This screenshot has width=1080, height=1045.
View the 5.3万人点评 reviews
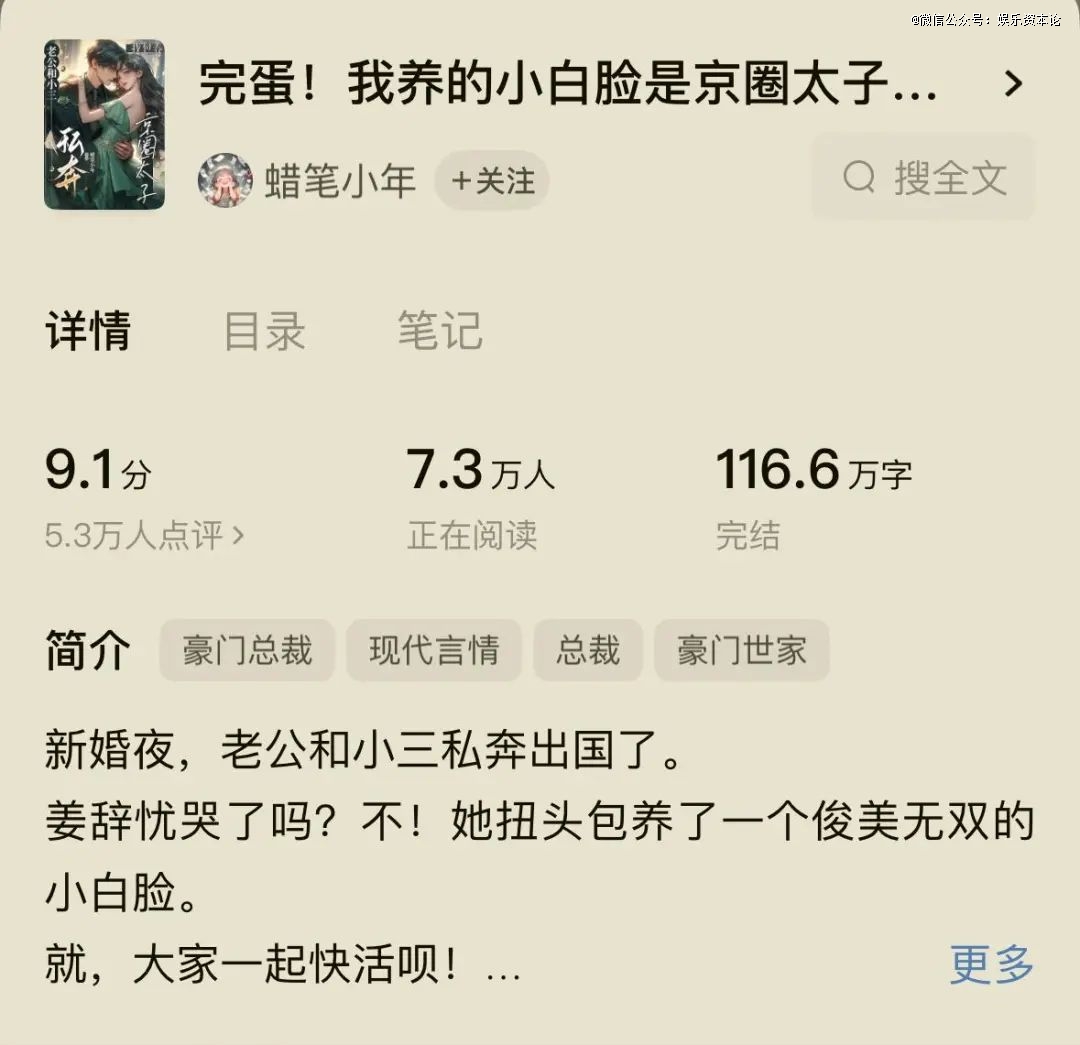pos(144,536)
